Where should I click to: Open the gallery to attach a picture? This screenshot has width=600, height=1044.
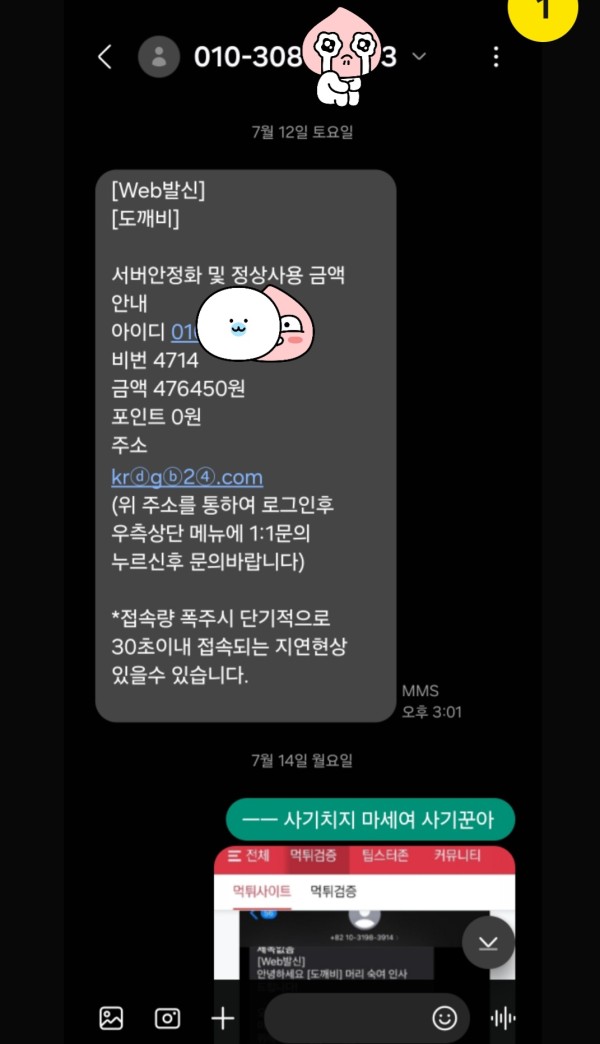(x=111, y=1018)
